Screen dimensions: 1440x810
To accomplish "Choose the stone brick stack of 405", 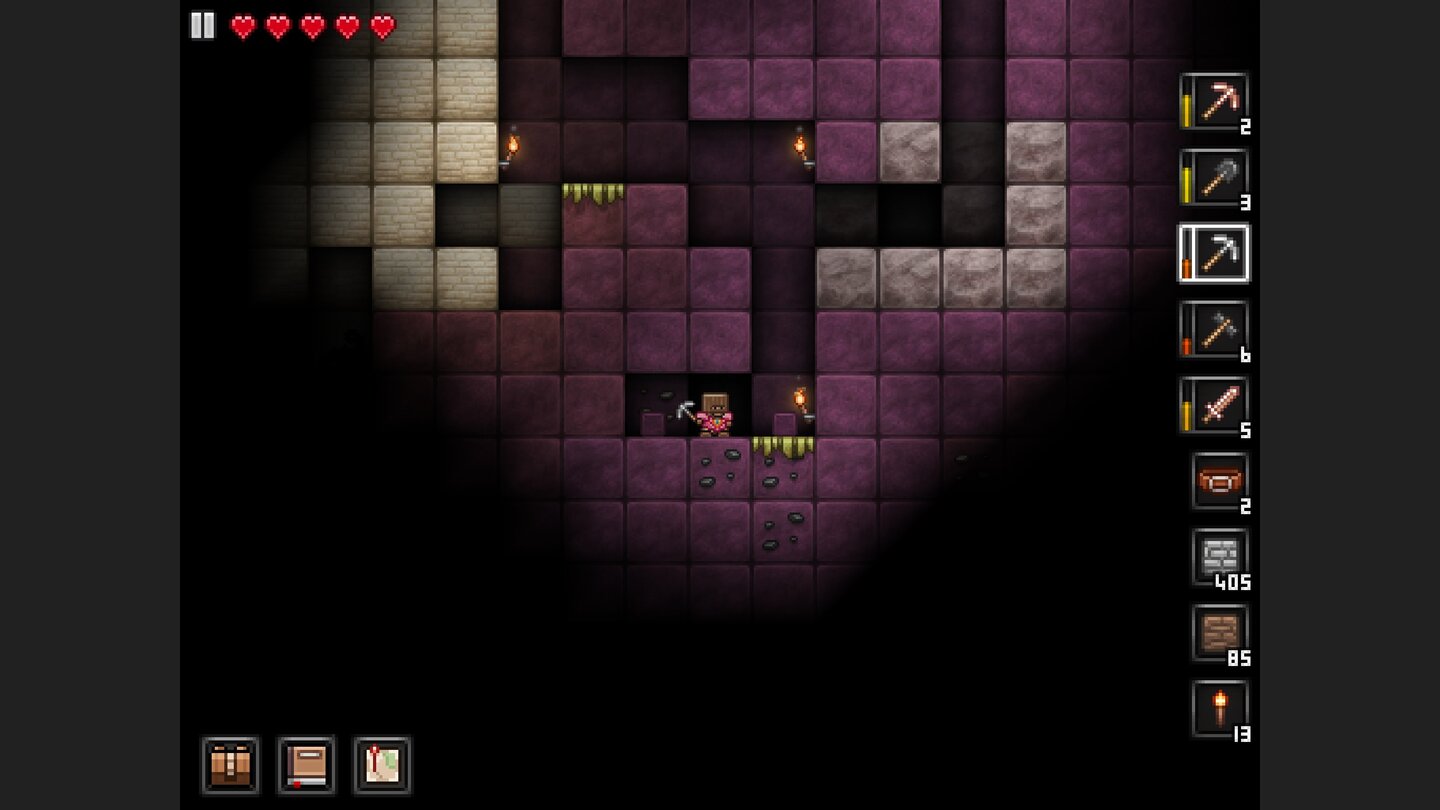I will click(1220, 557).
